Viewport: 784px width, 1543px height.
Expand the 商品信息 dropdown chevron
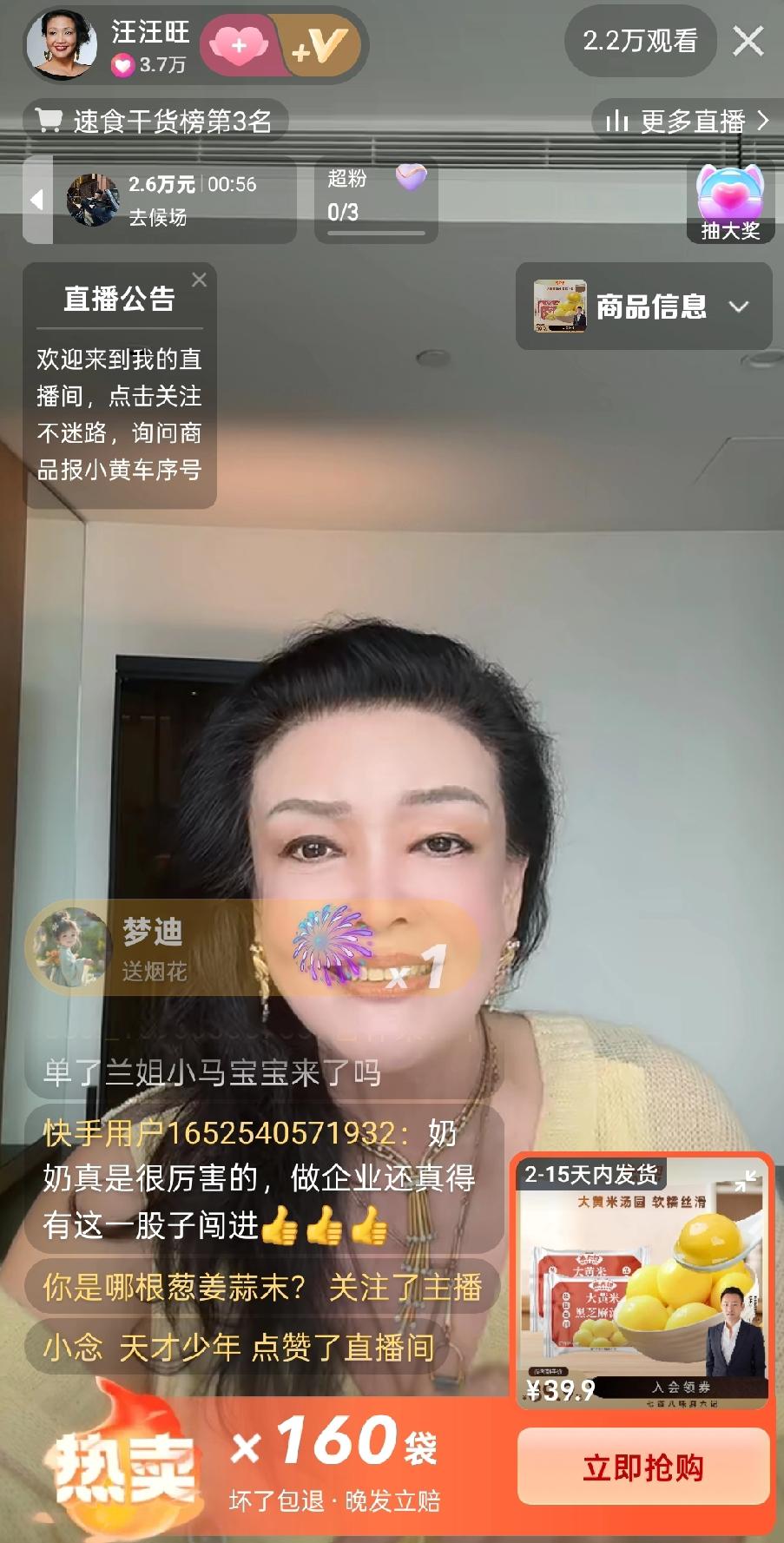739,308
